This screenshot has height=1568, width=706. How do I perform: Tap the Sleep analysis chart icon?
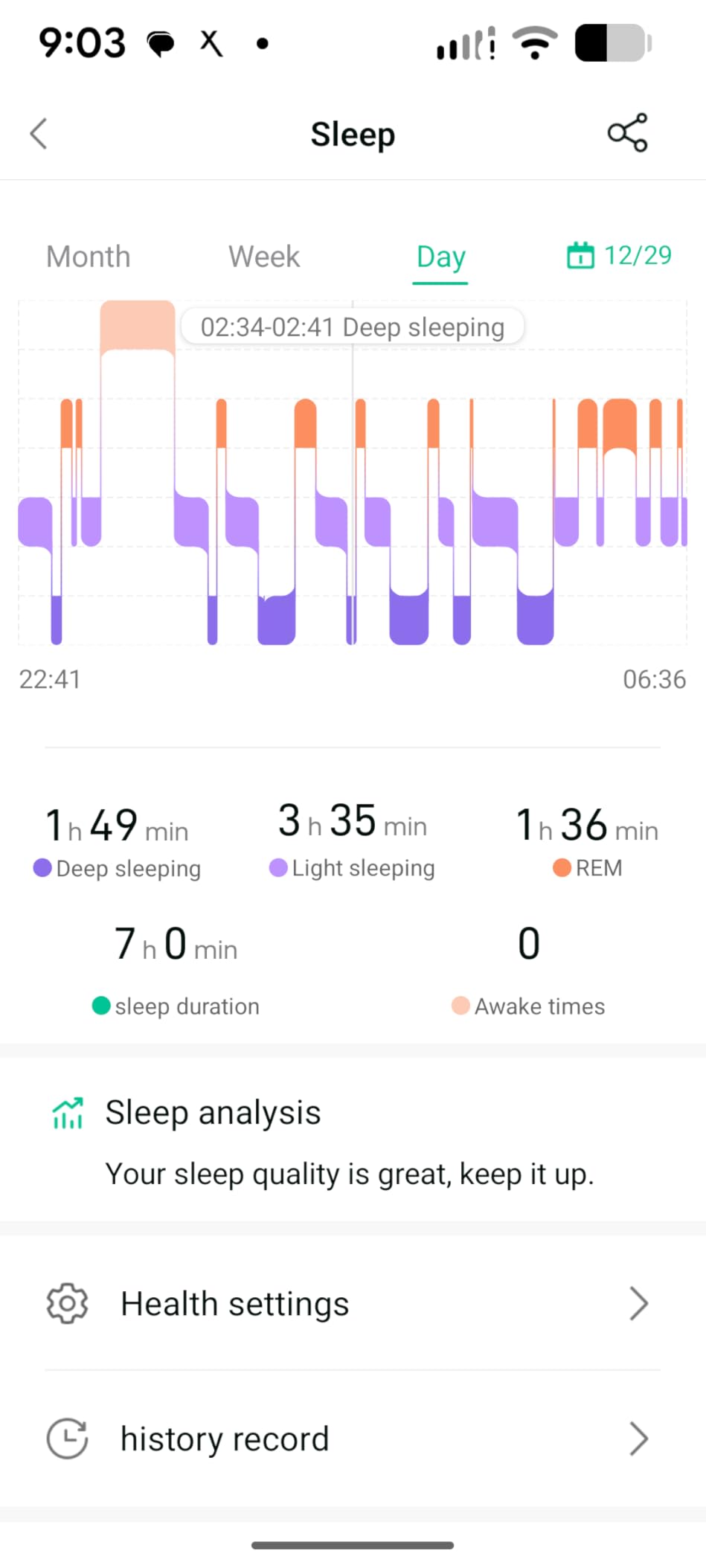(x=67, y=1112)
